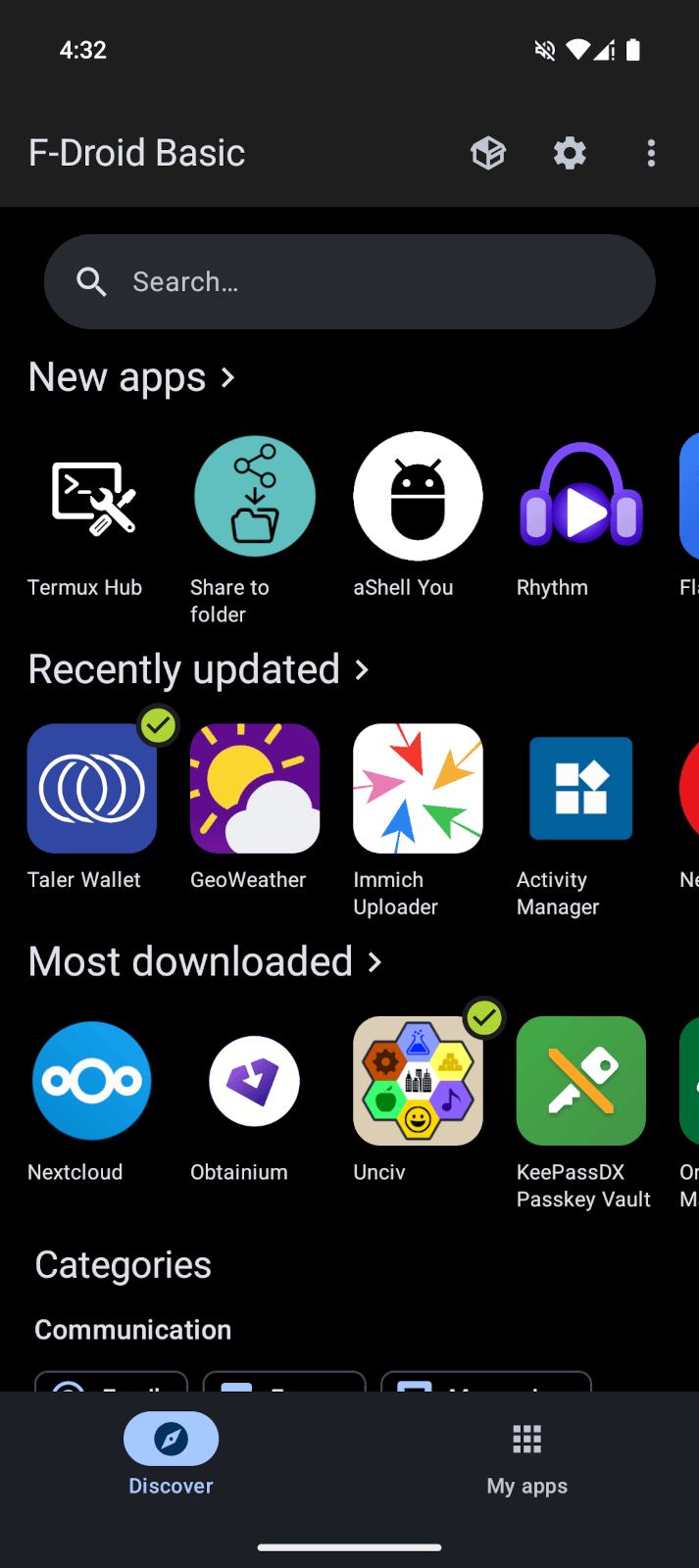Open Share to folder app
The width and height of the screenshot is (699, 1568).
click(255, 497)
